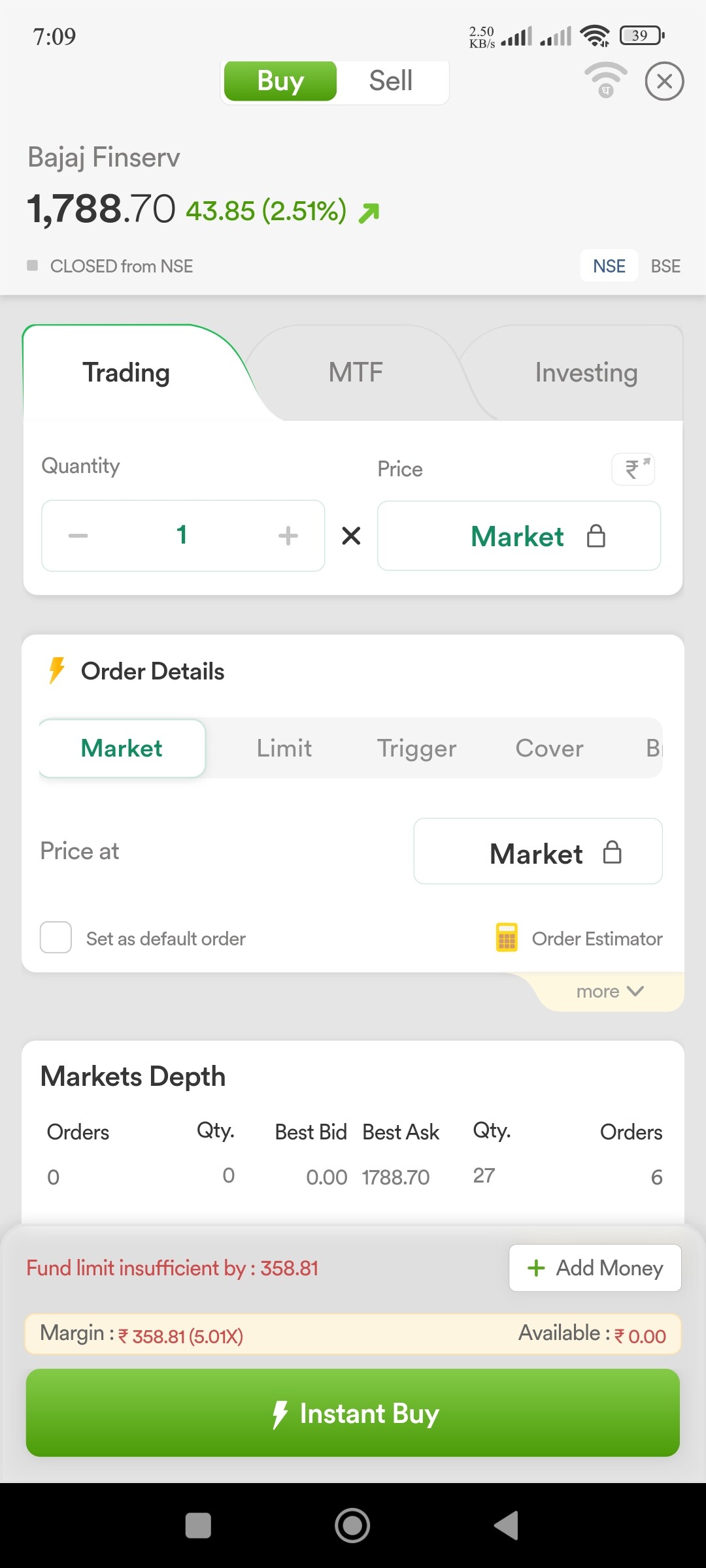The width and height of the screenshot is (706, 1568).
Task: Expand more order details
Action: (x=610, y=992)
